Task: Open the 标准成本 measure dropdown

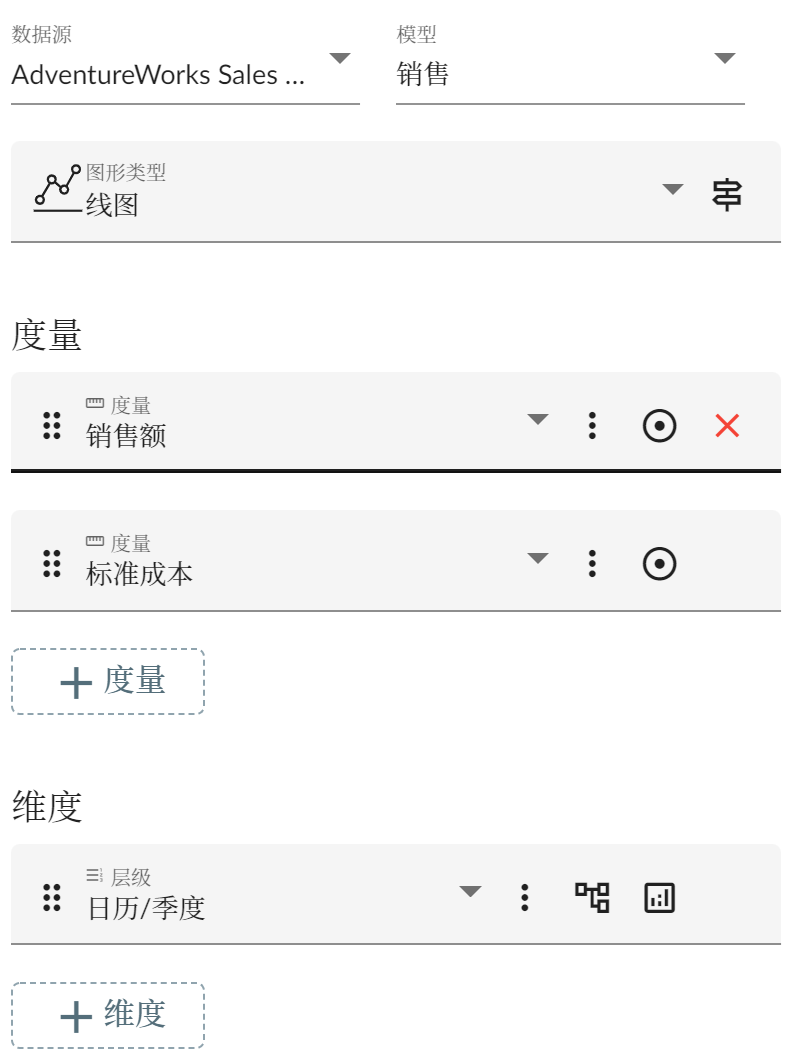Action: coord(538,558)
